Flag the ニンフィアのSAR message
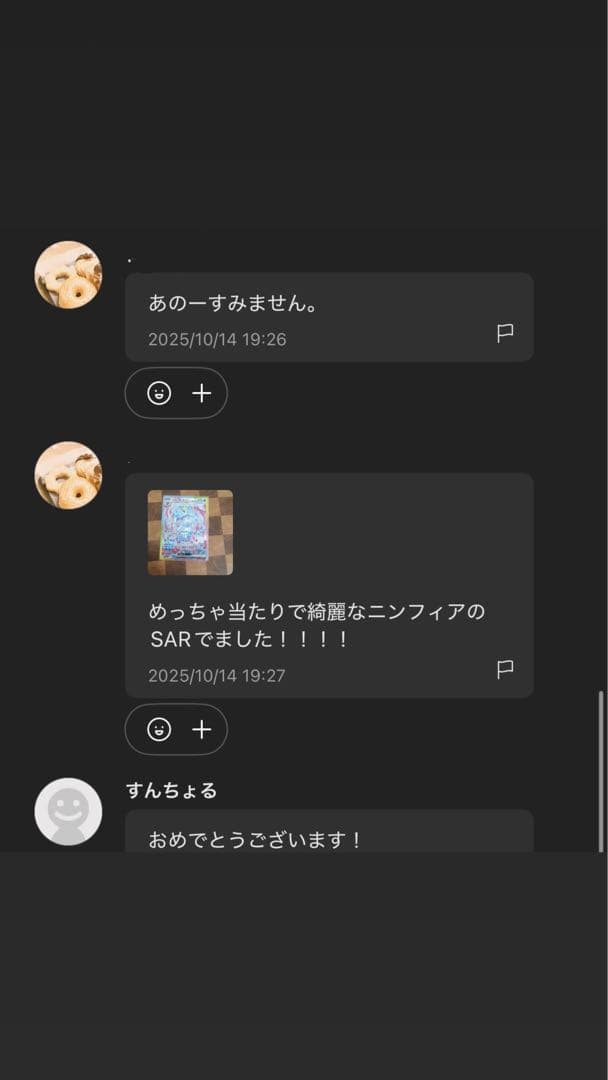 click(505, 669)
